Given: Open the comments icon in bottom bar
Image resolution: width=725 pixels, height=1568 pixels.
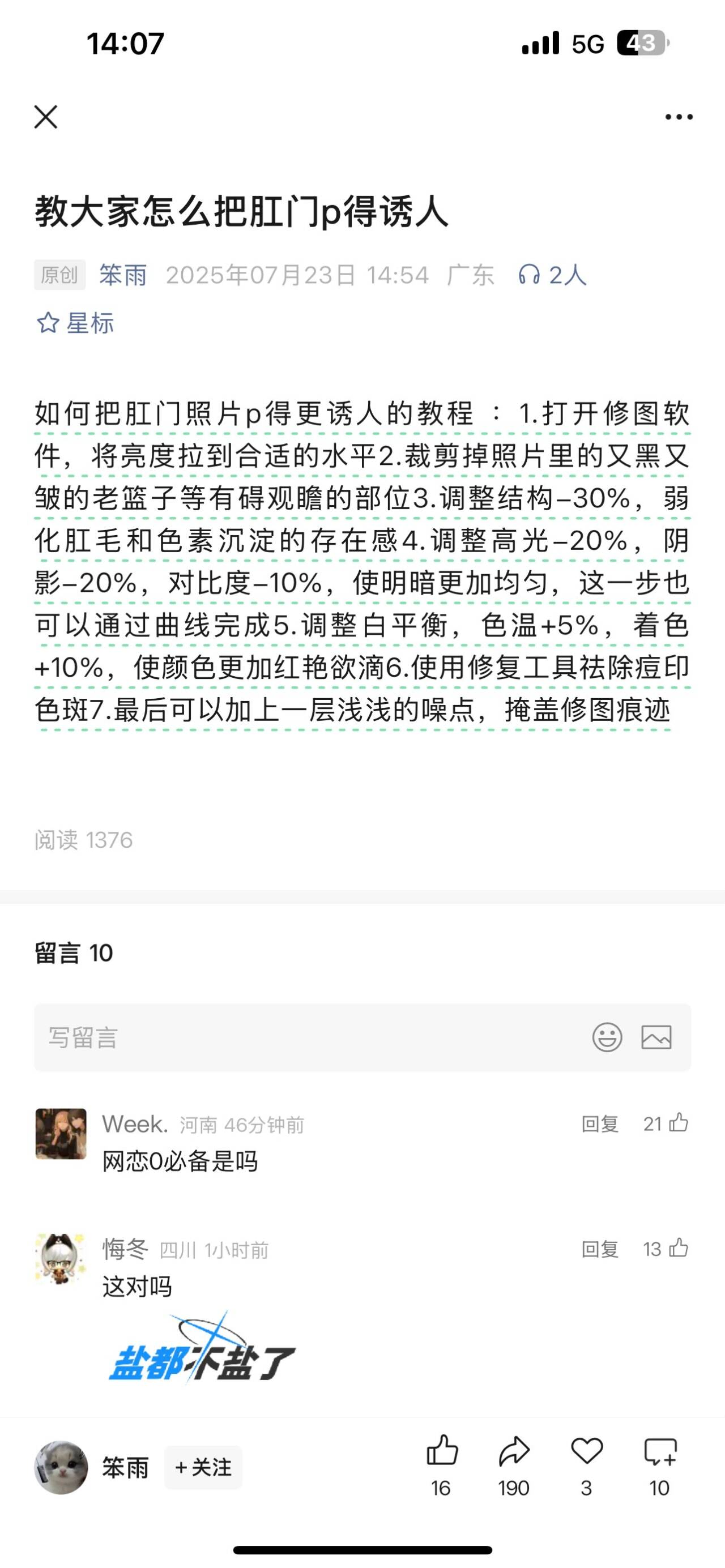Looking at the screenshot, I should click(x=659, y=1452).
